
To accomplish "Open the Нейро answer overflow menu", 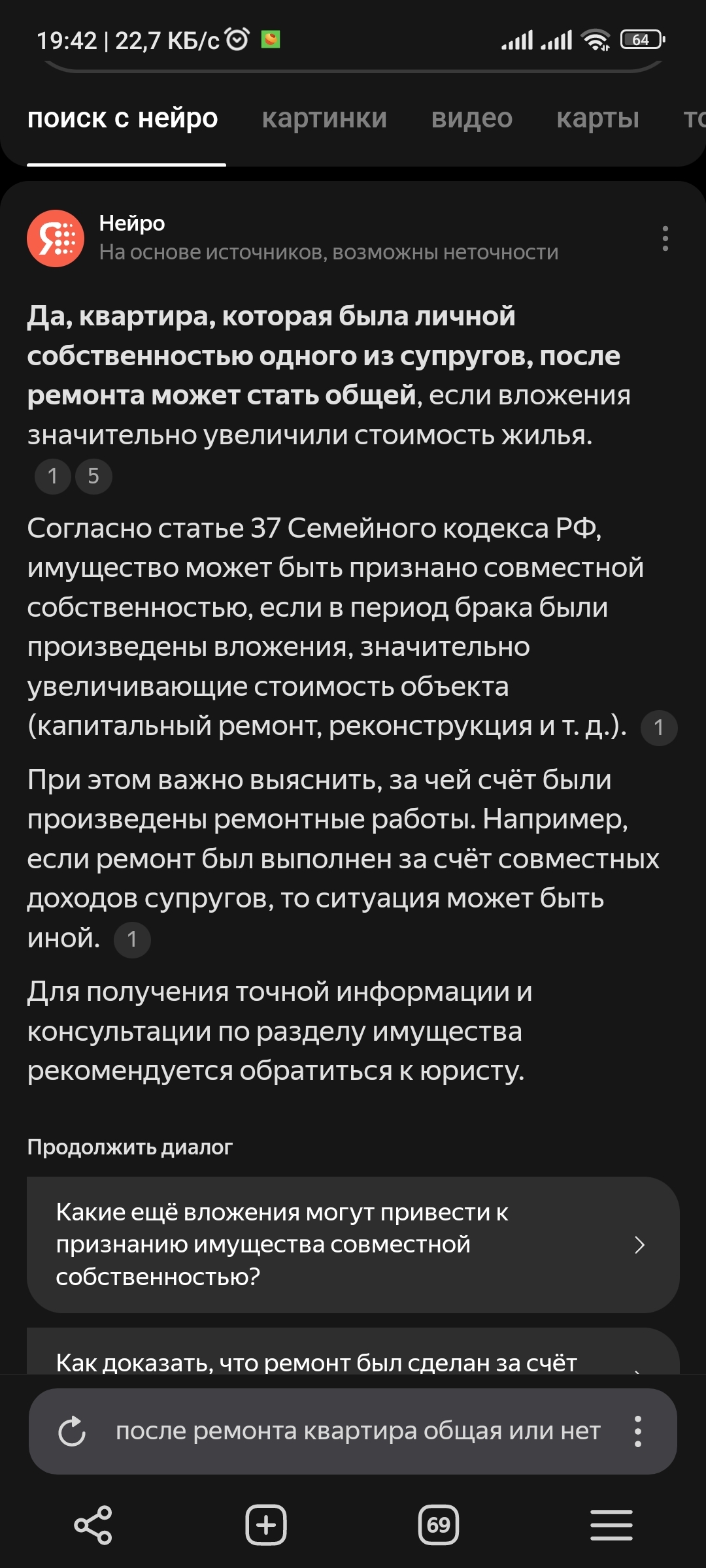I will click(665, 238).
